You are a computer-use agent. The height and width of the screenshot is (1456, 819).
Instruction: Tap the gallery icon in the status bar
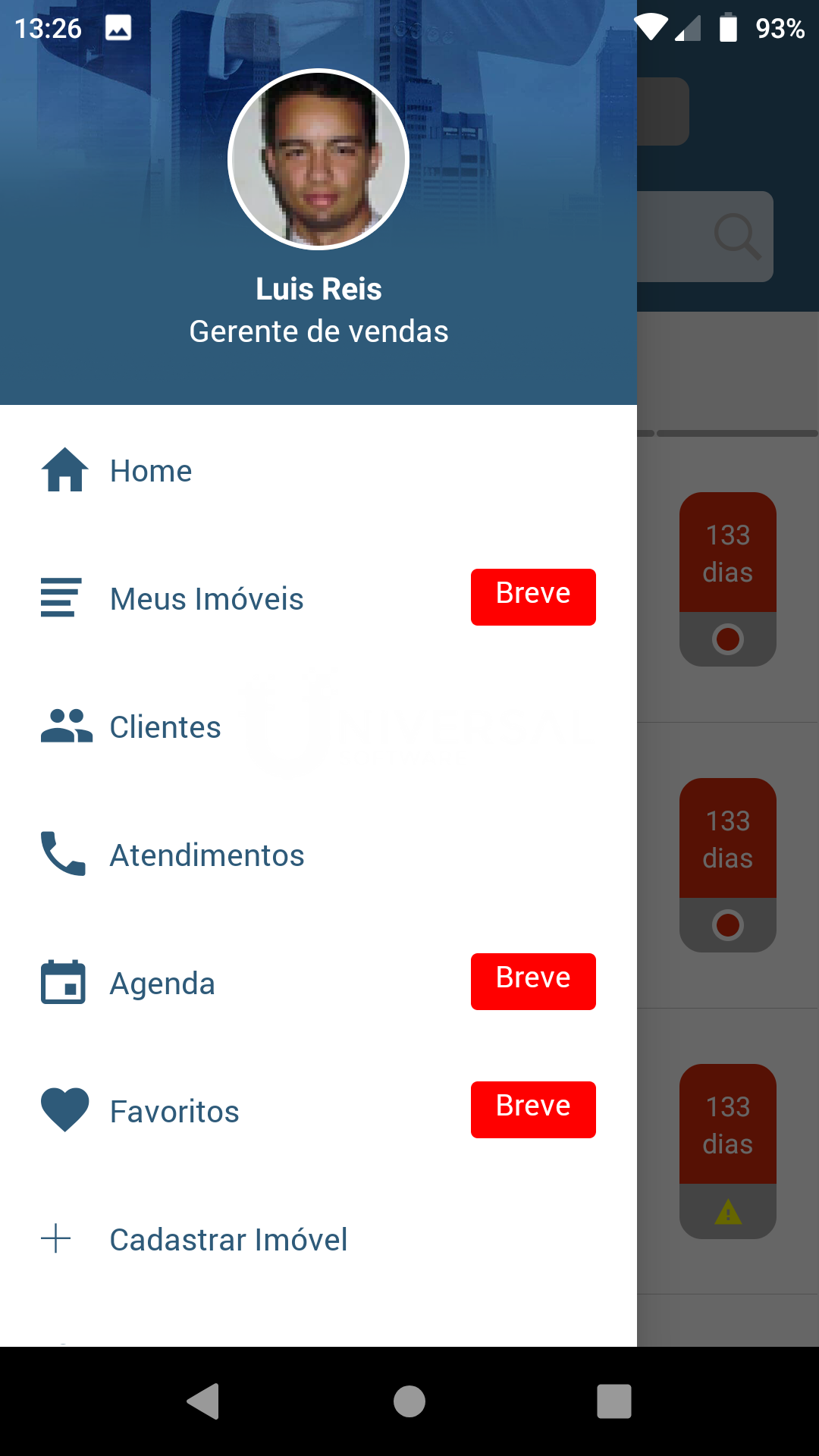(117, 28)
